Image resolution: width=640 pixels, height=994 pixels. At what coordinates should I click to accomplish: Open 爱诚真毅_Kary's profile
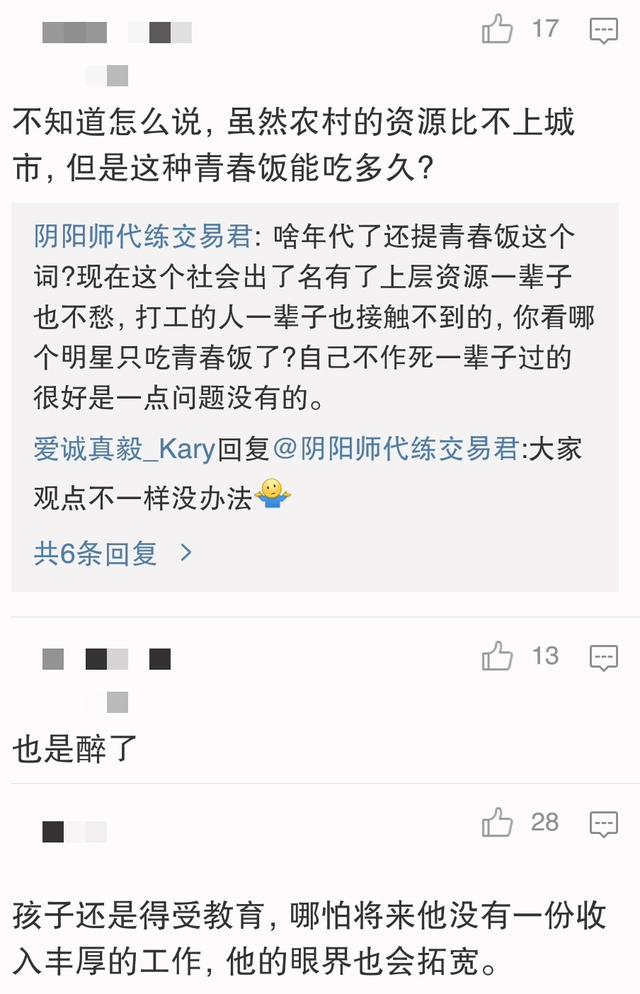(x=125, y=450)
